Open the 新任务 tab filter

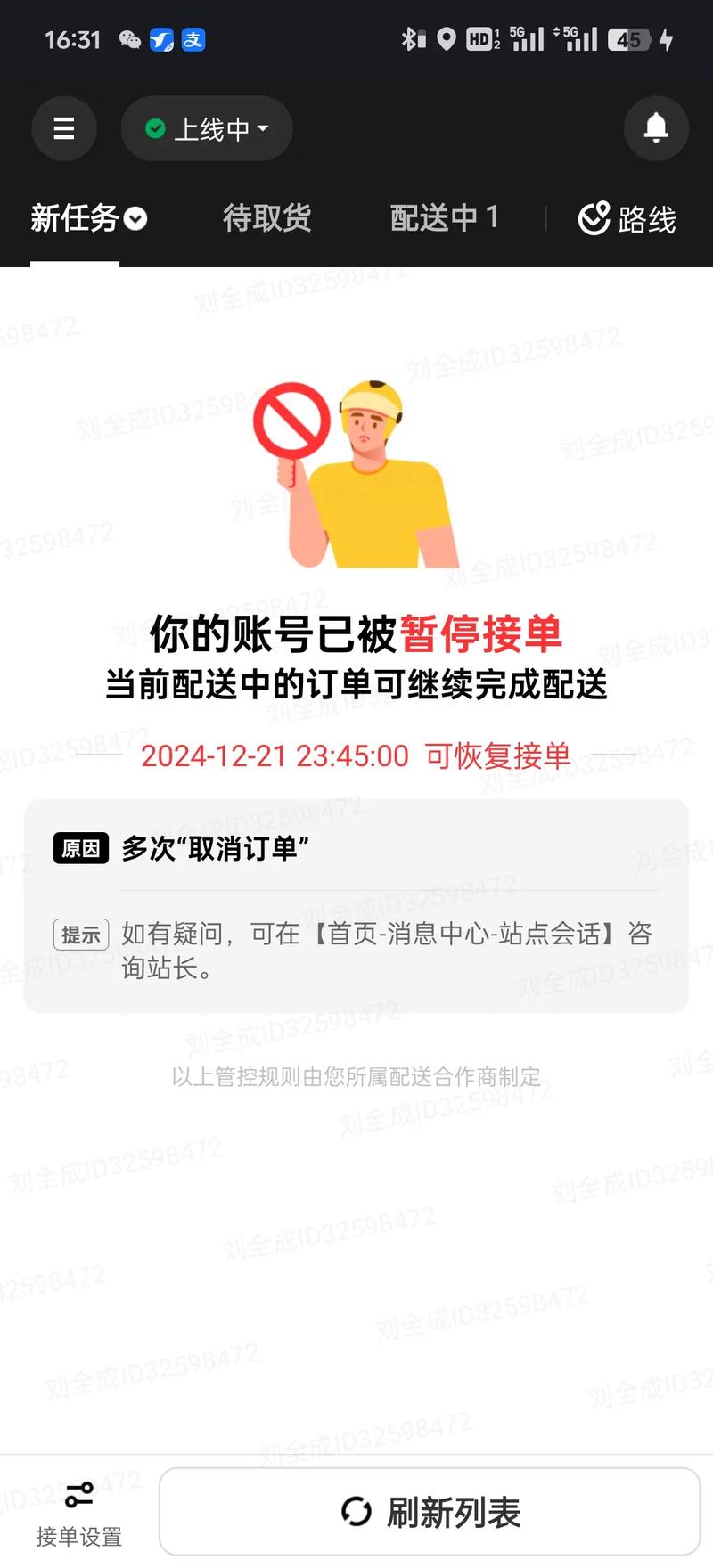(x=89, y=218)
